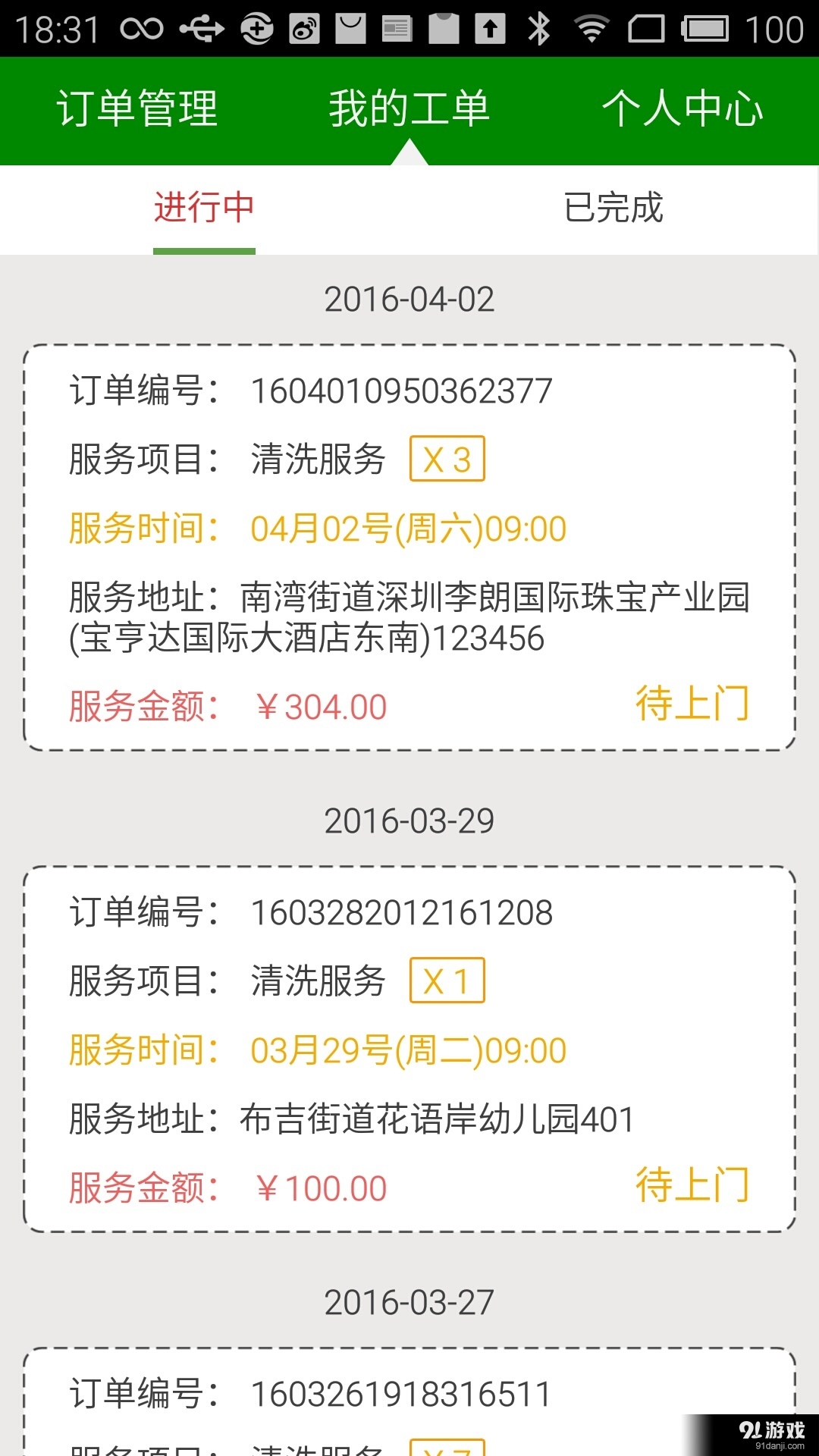This screenshot has height=1456, width=819.
Task: Open the 订单管理 section
Action: point(136,109)
